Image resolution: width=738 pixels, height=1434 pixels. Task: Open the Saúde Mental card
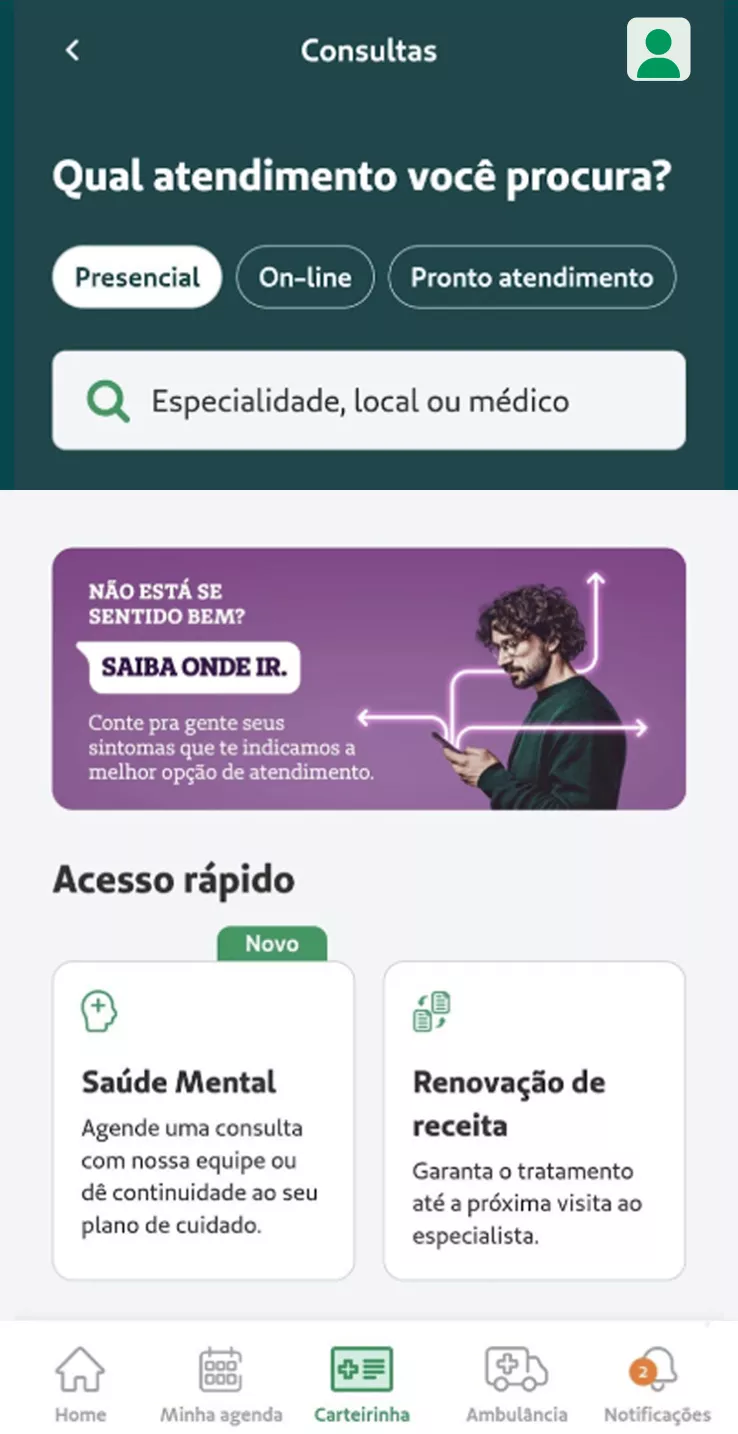pyautogui.click(x=203, y=1120)
